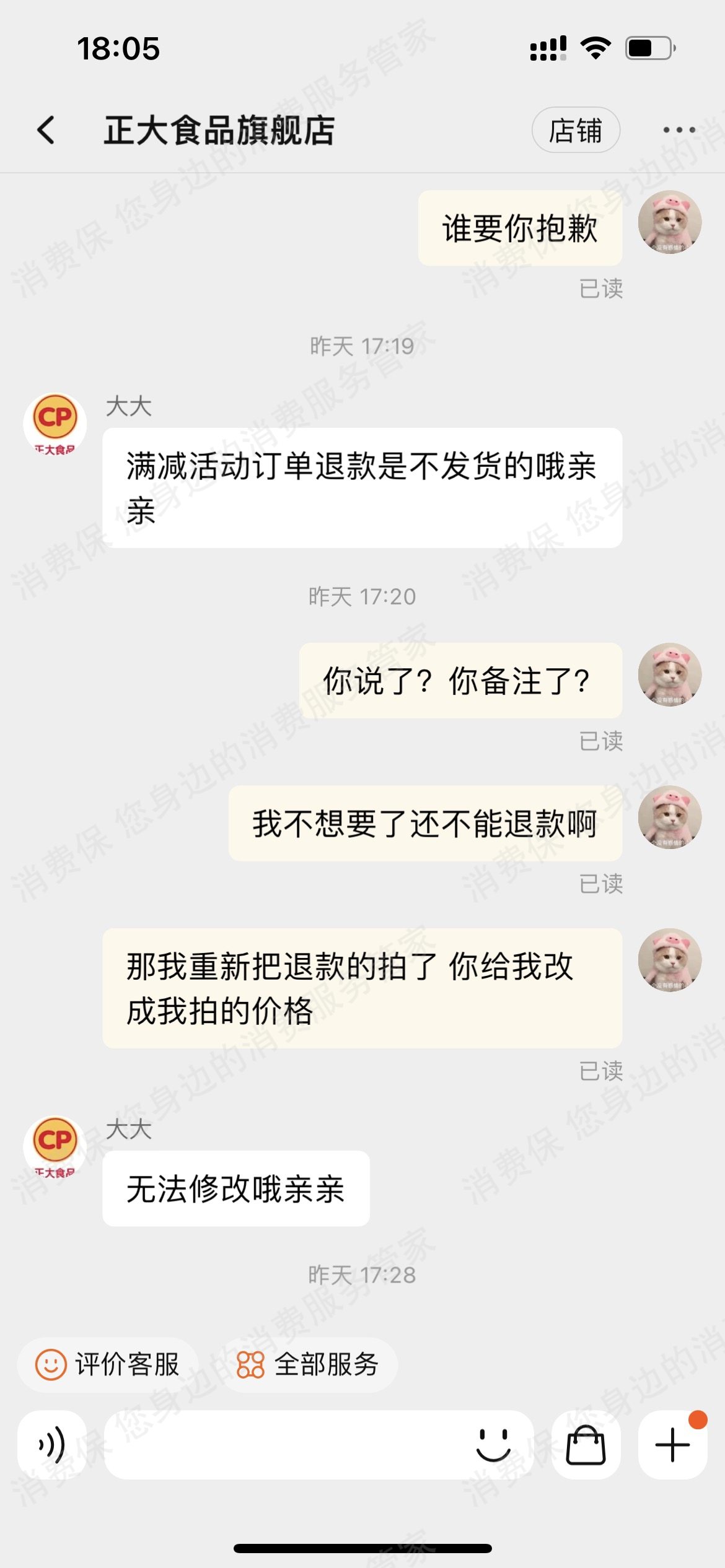
Task: Open the 全部服务 chip
Action: 308,1364
